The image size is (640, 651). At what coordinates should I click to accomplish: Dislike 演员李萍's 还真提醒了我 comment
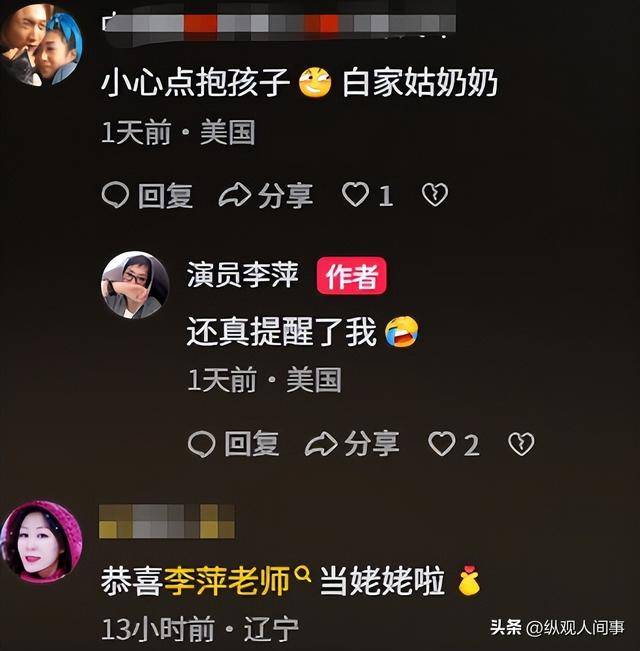[x=520, y=443]
